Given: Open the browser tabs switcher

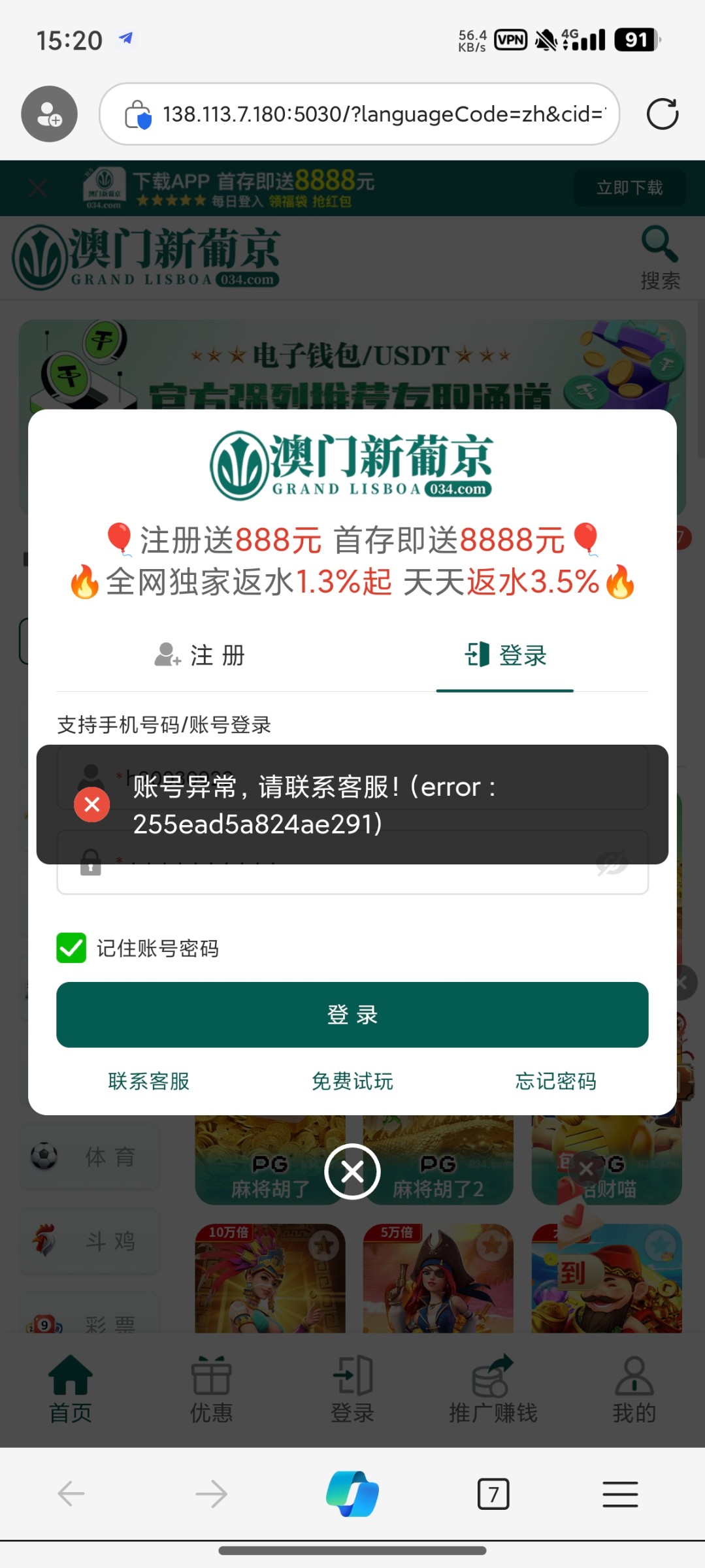Looking at the screenshot, I should pos(493,1494).
